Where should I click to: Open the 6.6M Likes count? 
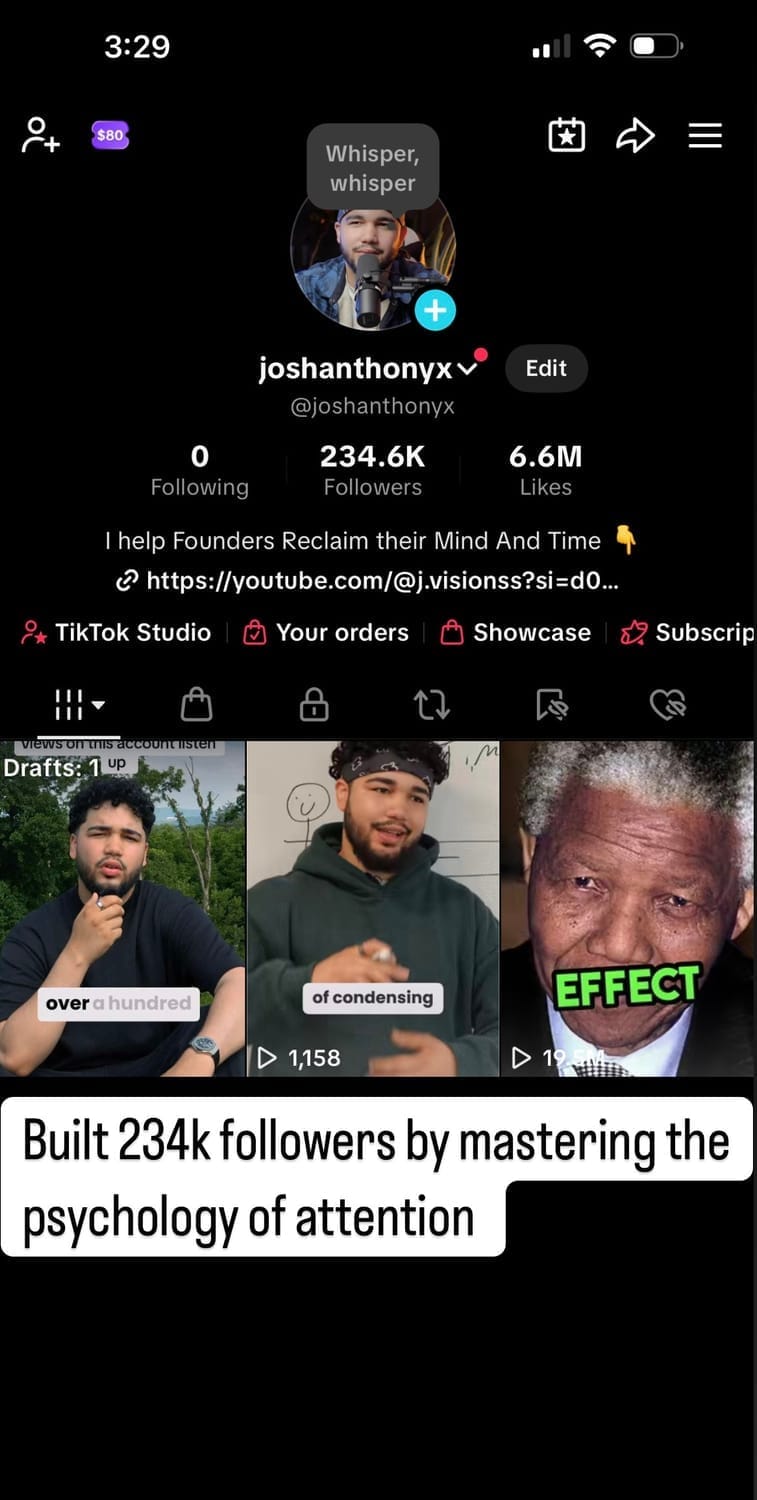pos(545,471)
